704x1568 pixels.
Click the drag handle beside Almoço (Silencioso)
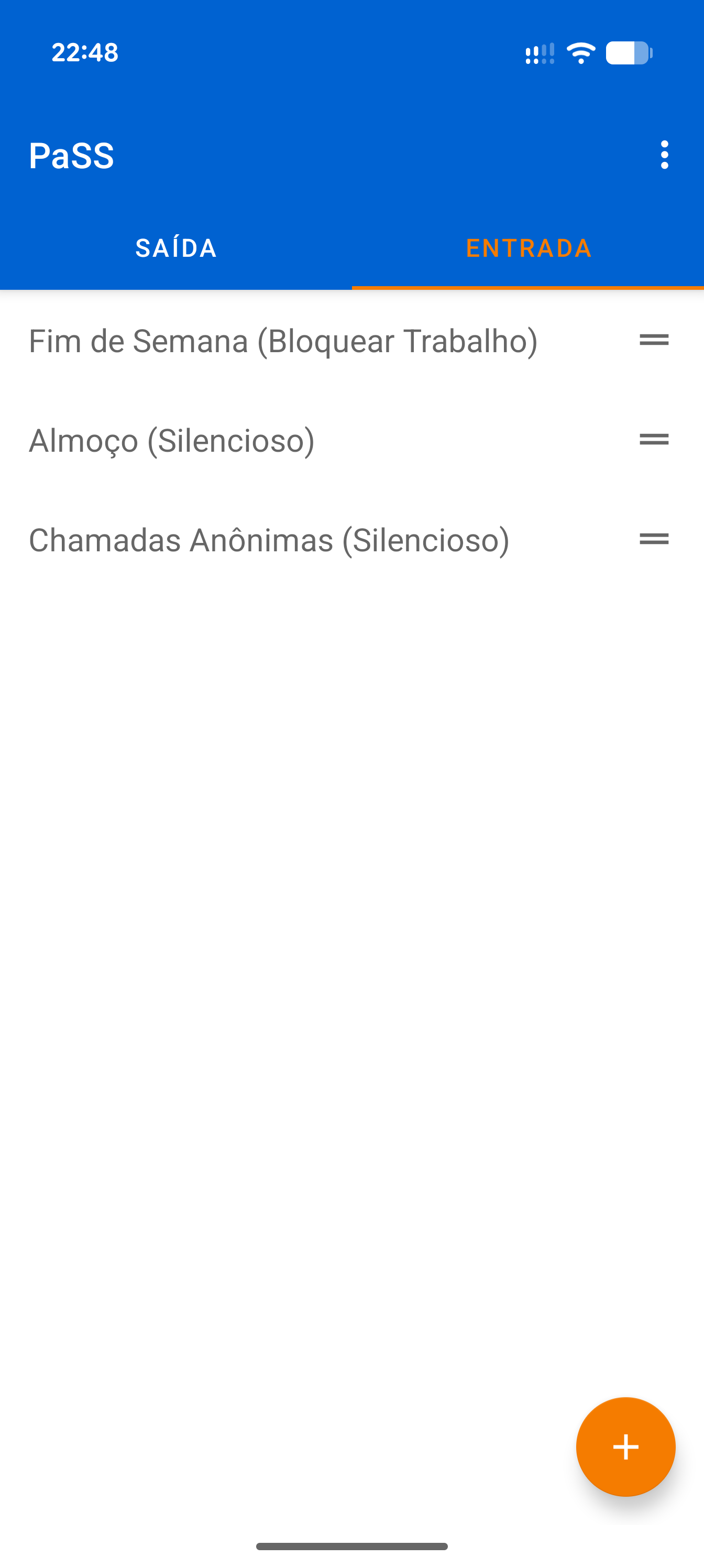[654, 440]
